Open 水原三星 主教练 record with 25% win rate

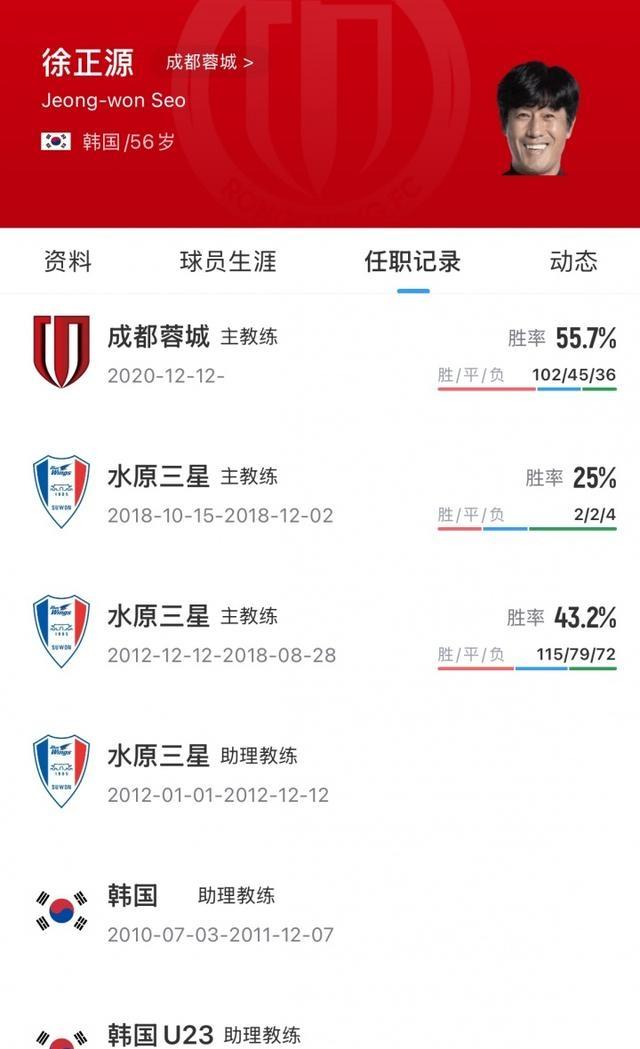pyautogui.click(x=320, y=493)
